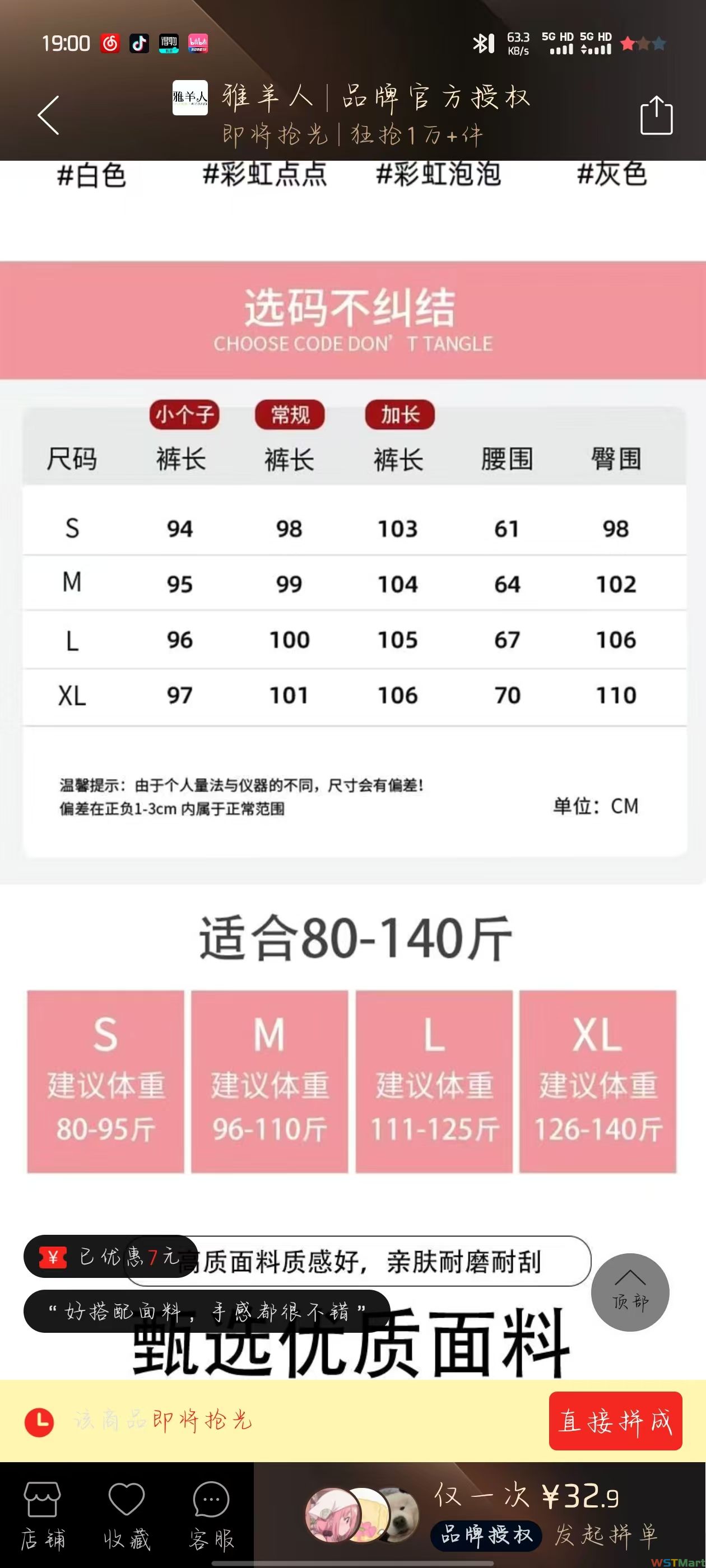Tap 直接拼成 to join group buy
The height and width of the screenshot is (1568, 706).
[615, 1421]
